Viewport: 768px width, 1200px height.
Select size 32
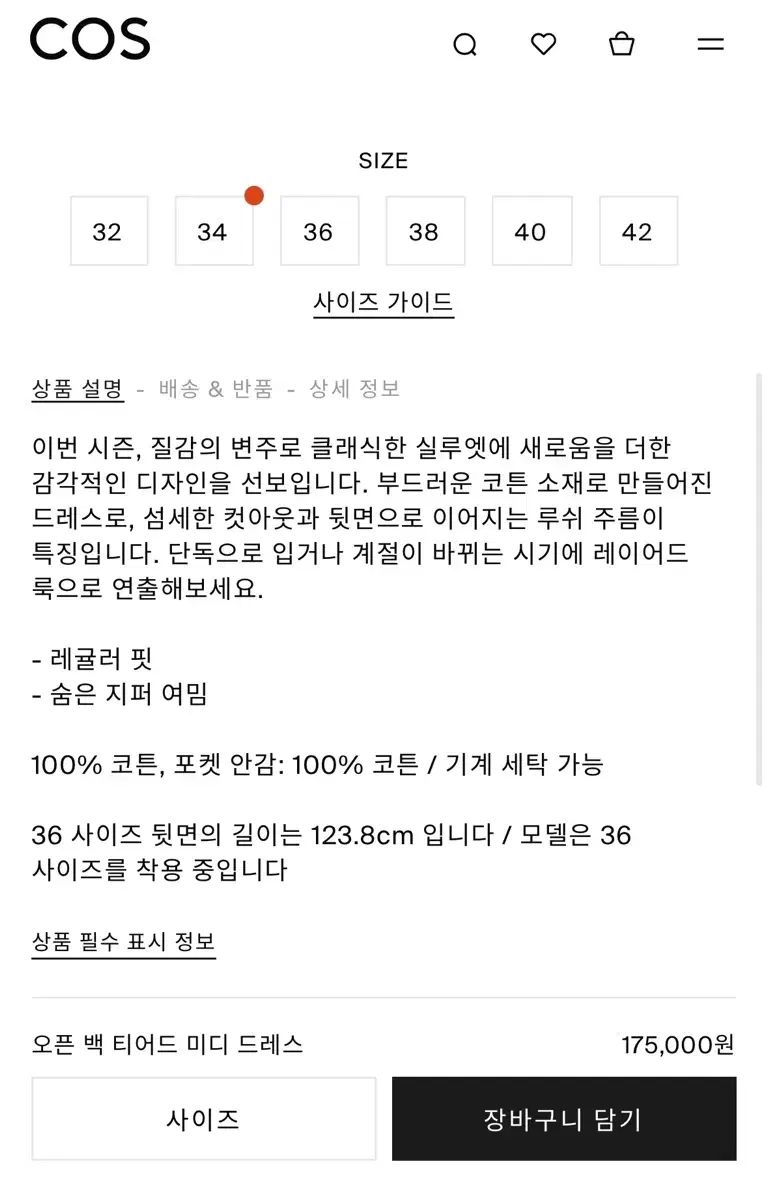(x=108, y=232)
